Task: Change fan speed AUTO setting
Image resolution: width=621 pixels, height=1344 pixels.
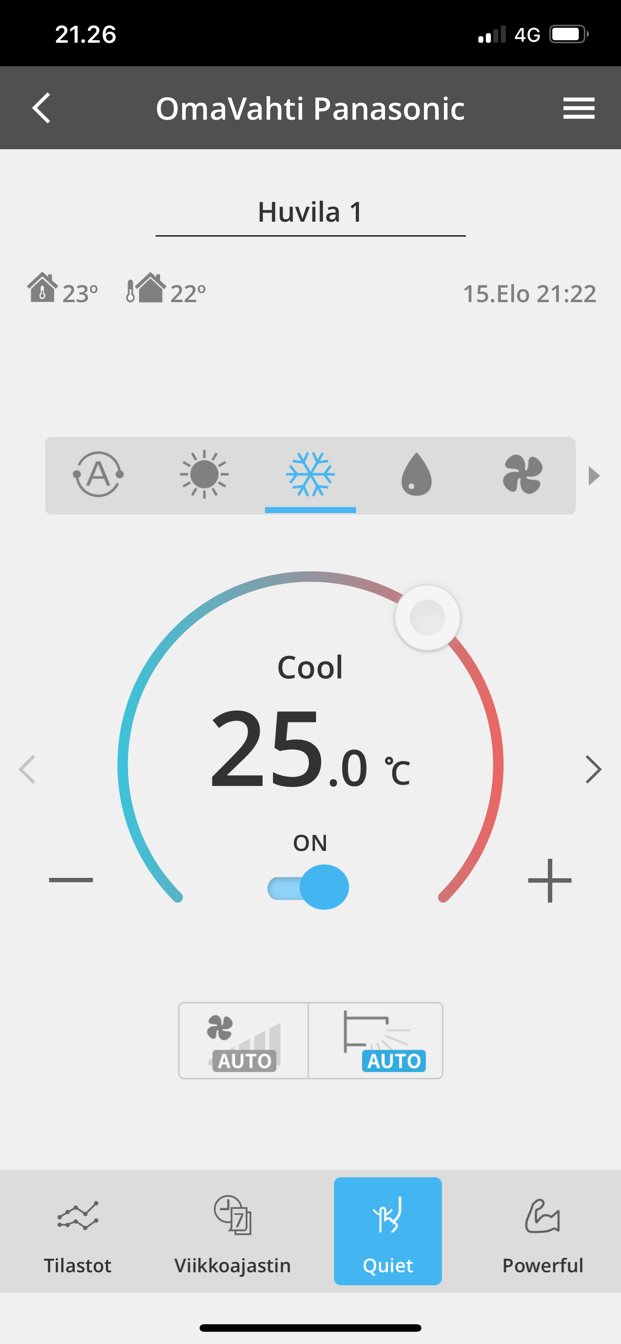Action: coord(244,1041)
